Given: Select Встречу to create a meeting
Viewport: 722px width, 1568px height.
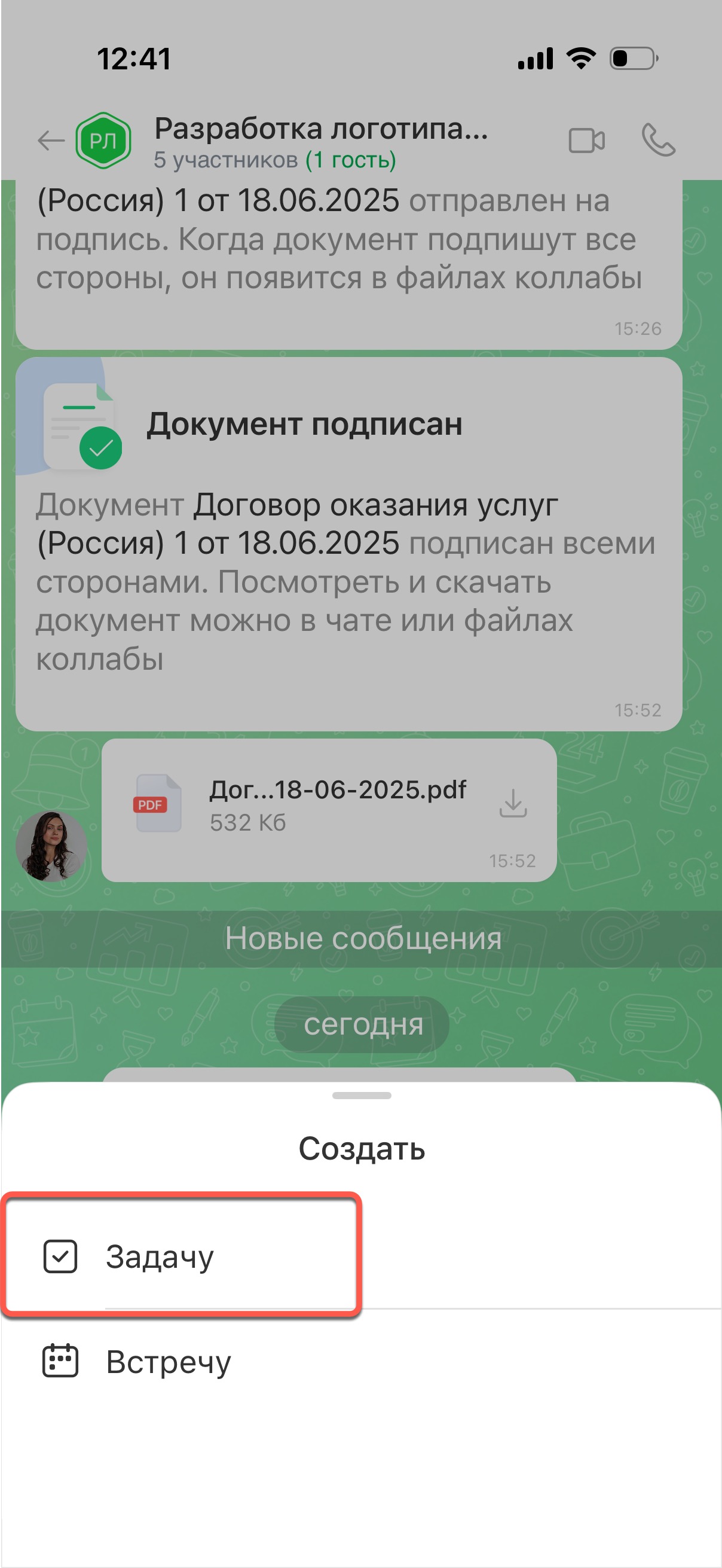Looking at the screenshot, I should pyautogui.click(x=168, y=1362).
